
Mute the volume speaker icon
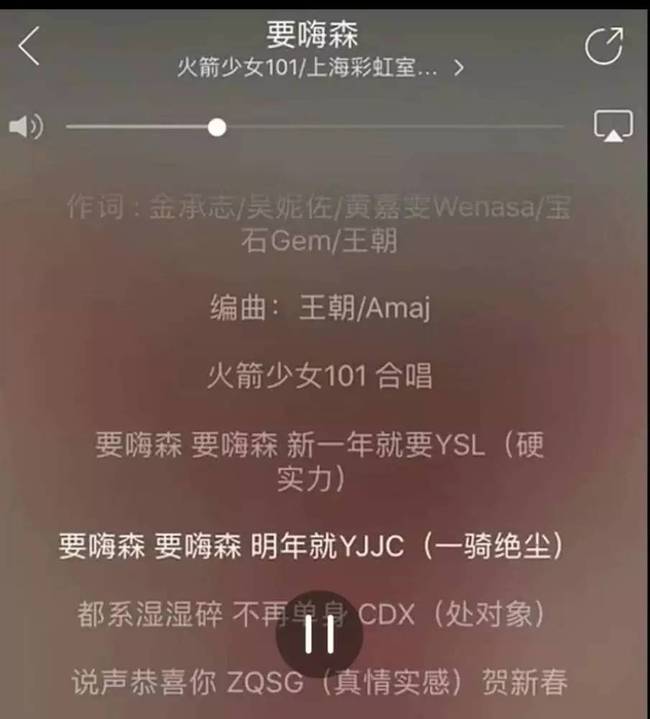[26, 127]
